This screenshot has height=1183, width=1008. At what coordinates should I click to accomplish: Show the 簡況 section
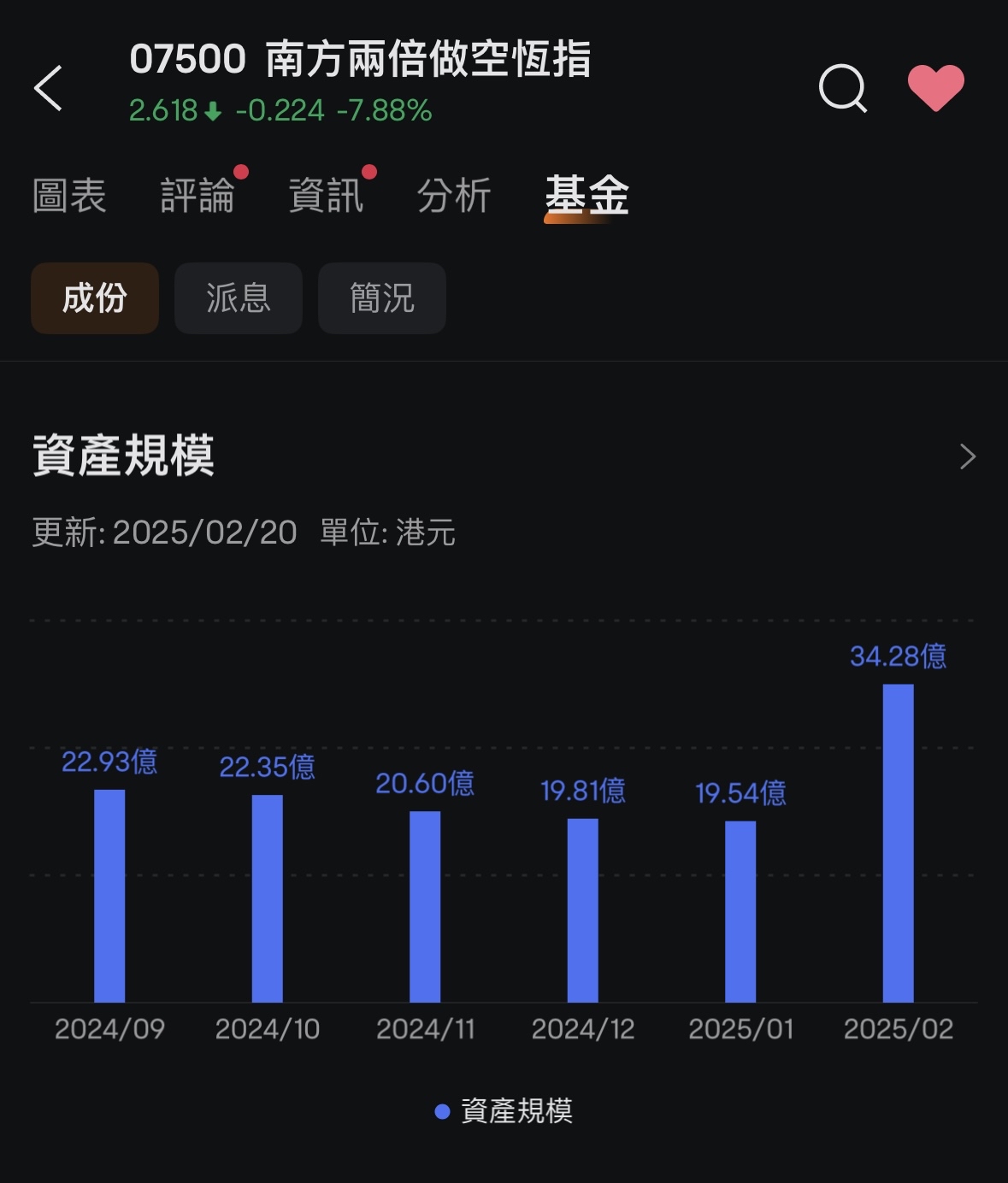coord(382,298)
